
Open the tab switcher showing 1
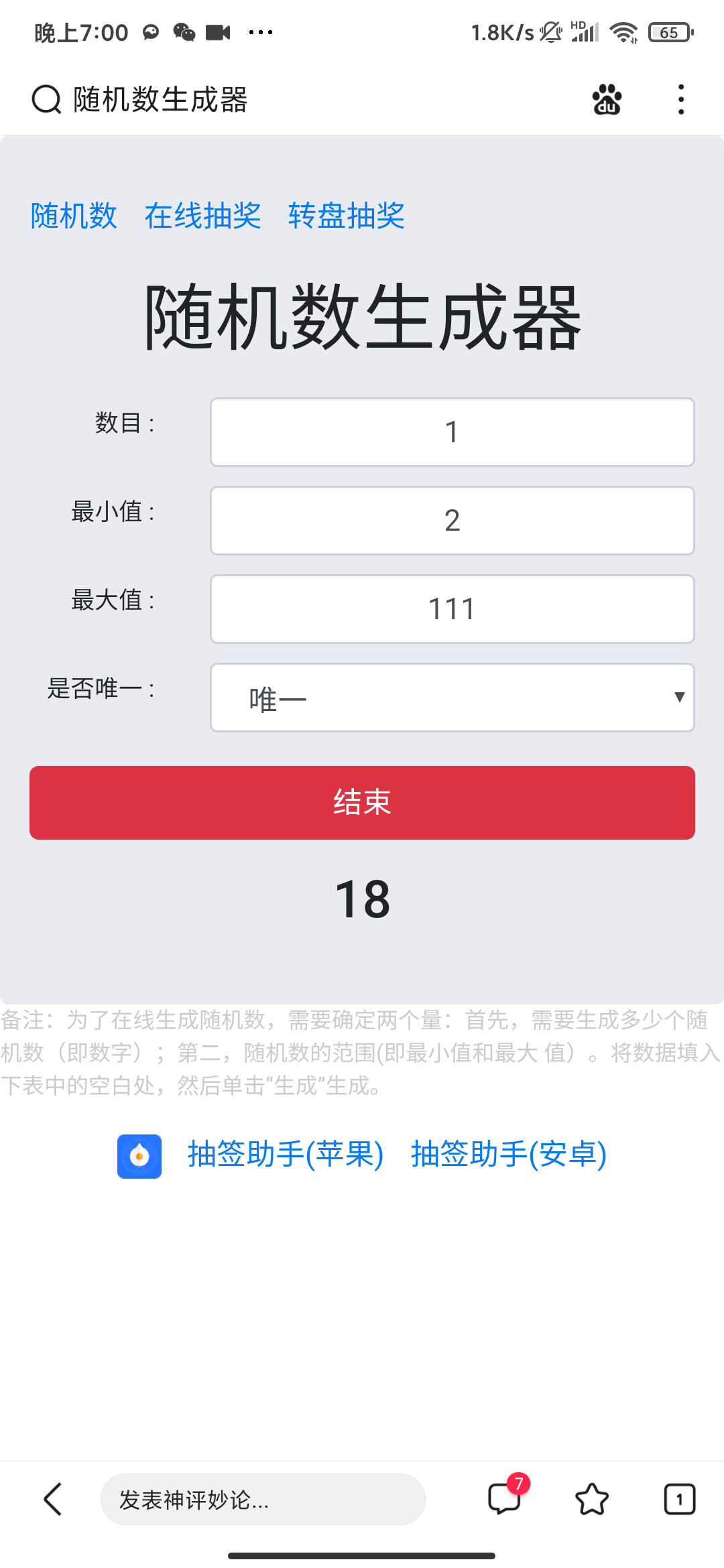coord(680,1499)
